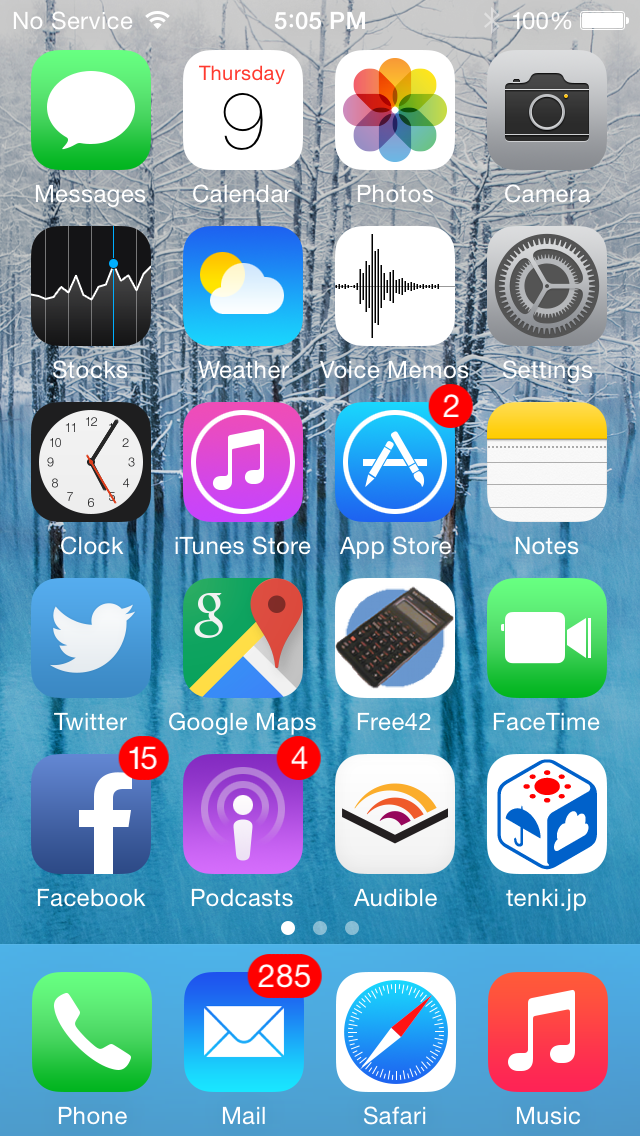Open Voice Memos
Screen dimensions: 640x1136
click(395, 286)
